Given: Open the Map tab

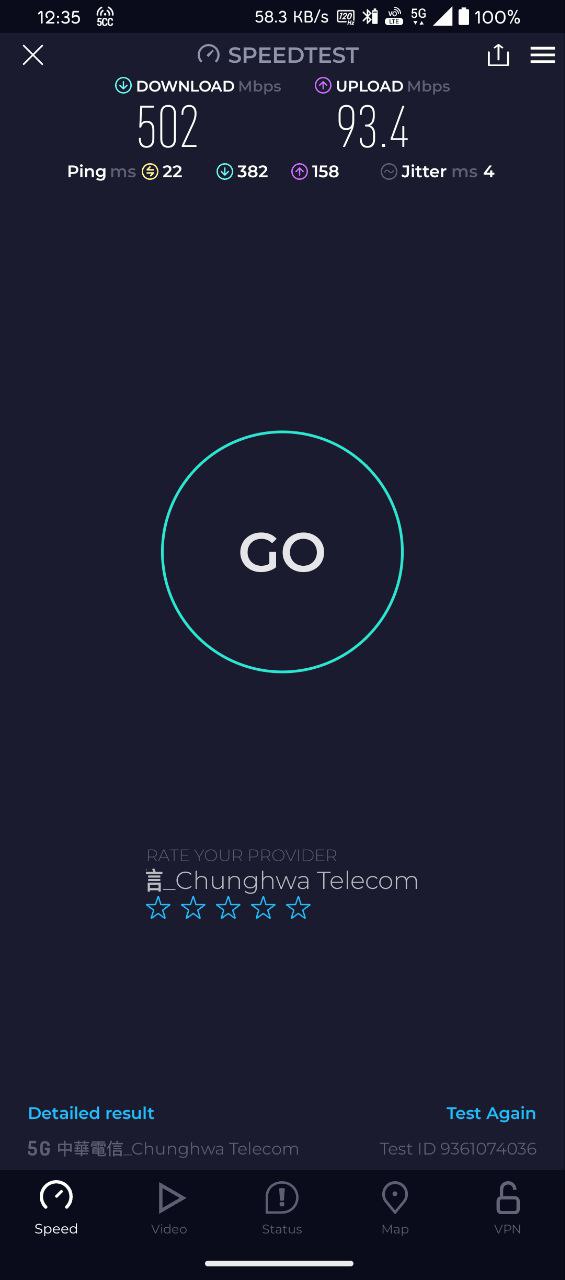Looking at the screenshot, I should click(395, 1208).
